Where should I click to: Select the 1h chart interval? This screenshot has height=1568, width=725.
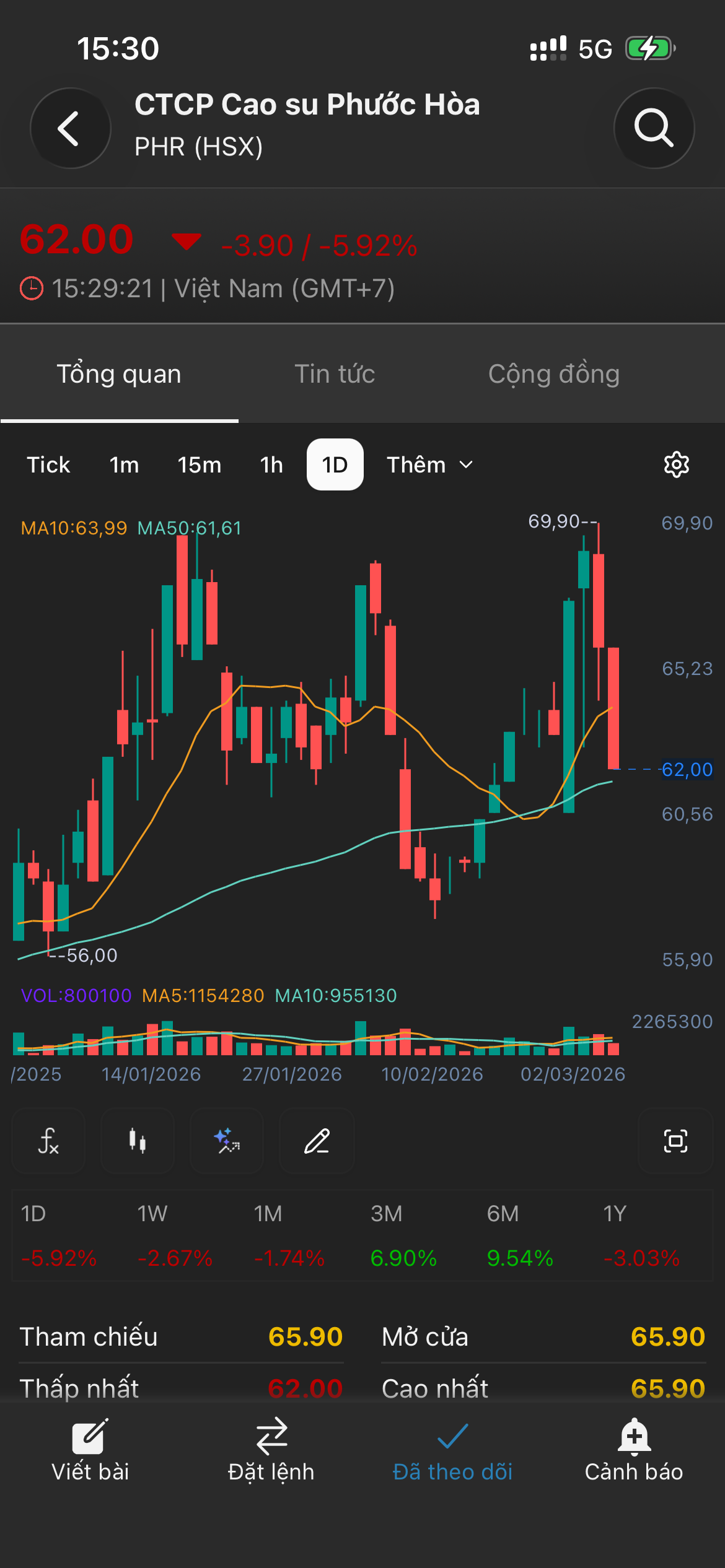[x=271, y=465]
